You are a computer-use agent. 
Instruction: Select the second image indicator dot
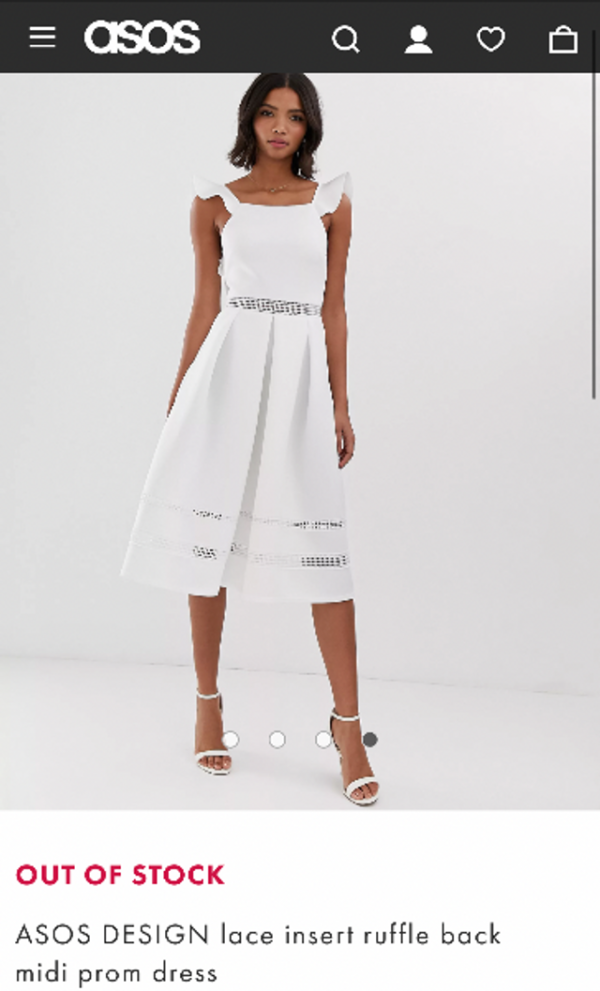click(277, 739)
